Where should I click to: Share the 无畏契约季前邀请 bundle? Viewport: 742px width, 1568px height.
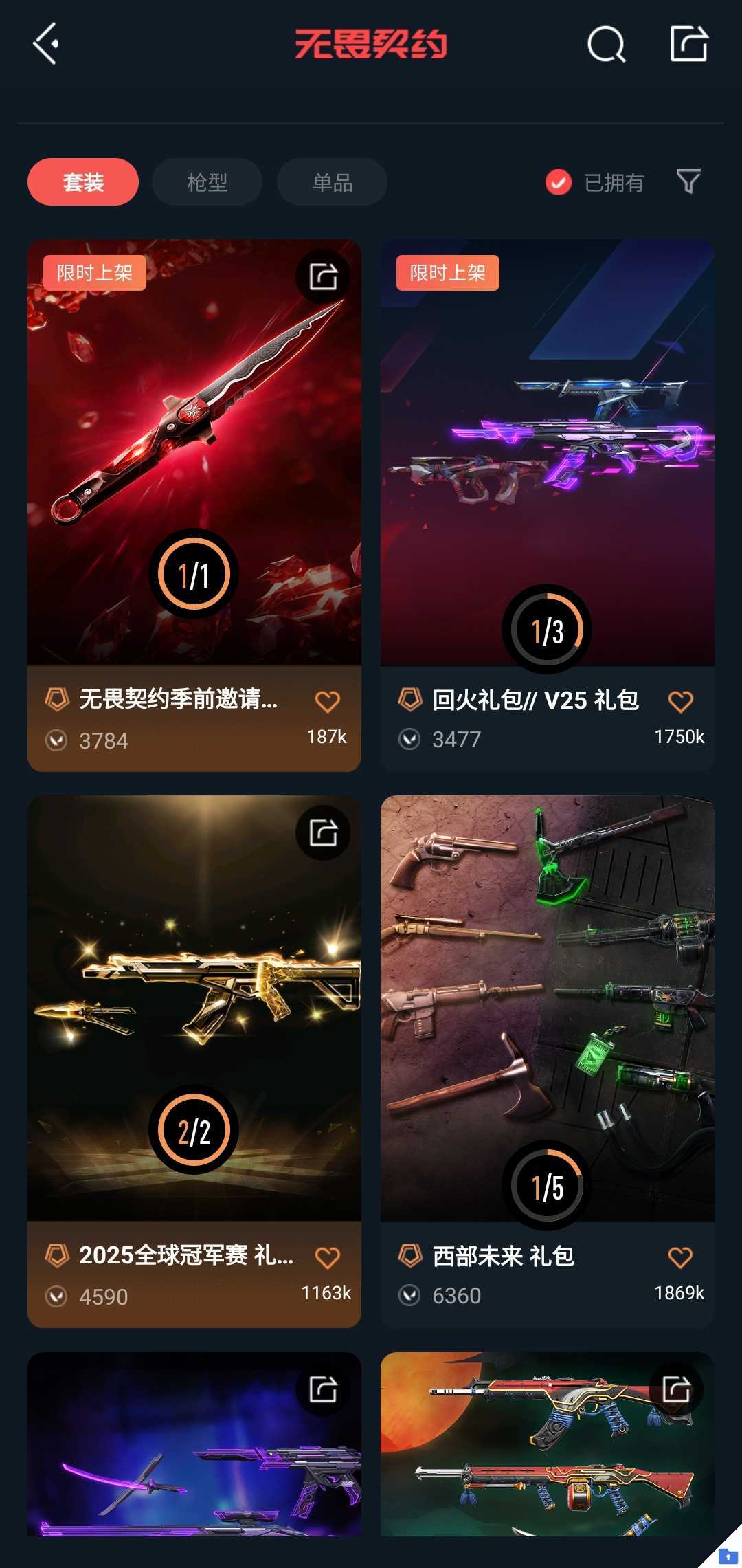coord(323,276)
